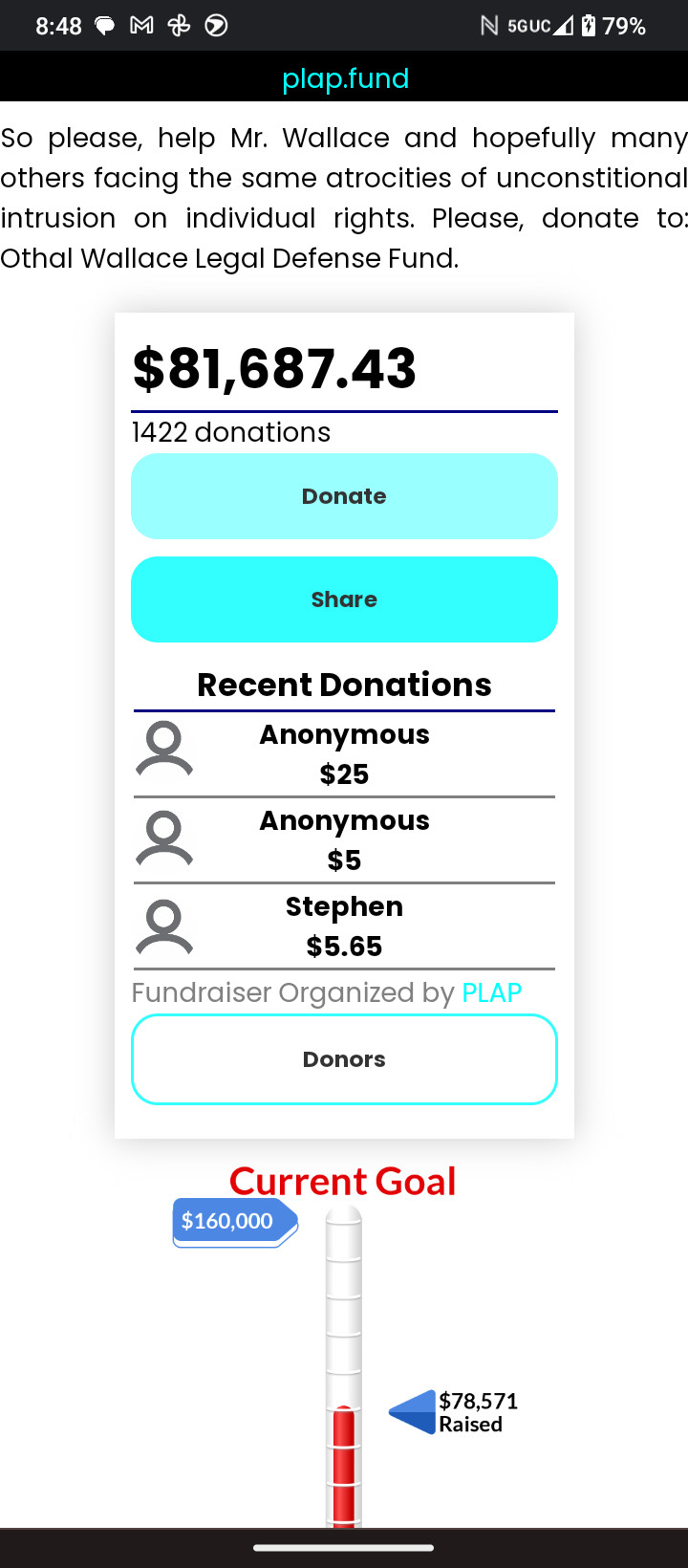Share this fundraiser

click(x=344, y=599)
